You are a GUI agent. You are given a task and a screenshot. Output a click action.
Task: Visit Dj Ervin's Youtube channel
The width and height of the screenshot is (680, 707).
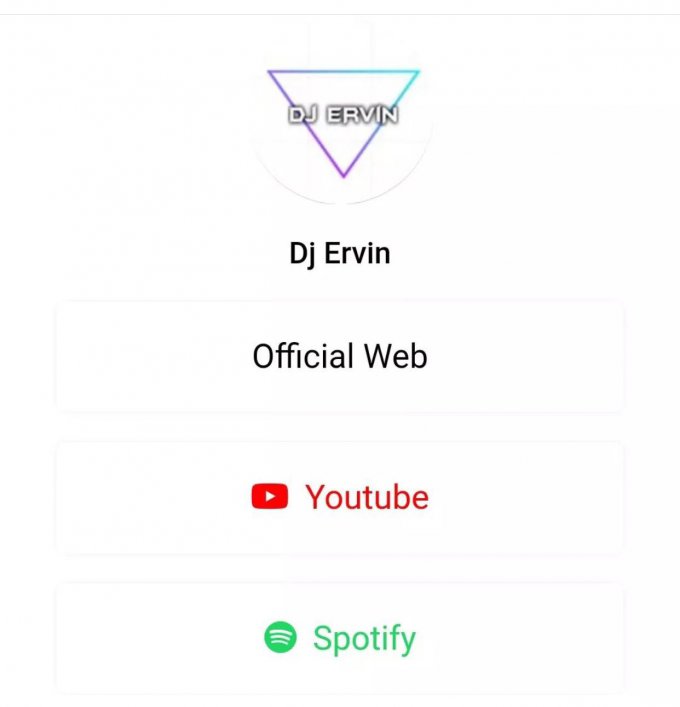coord(340,497)
